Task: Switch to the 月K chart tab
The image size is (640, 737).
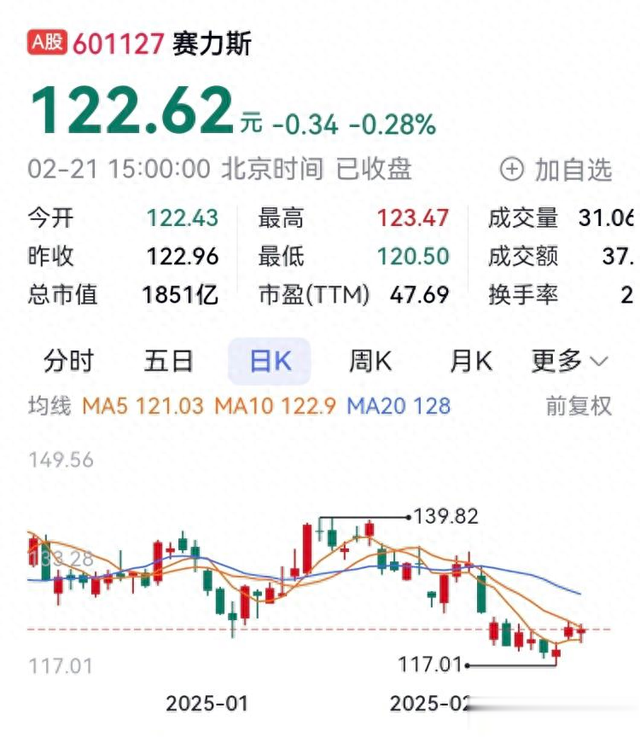Action: pos(471,361)
